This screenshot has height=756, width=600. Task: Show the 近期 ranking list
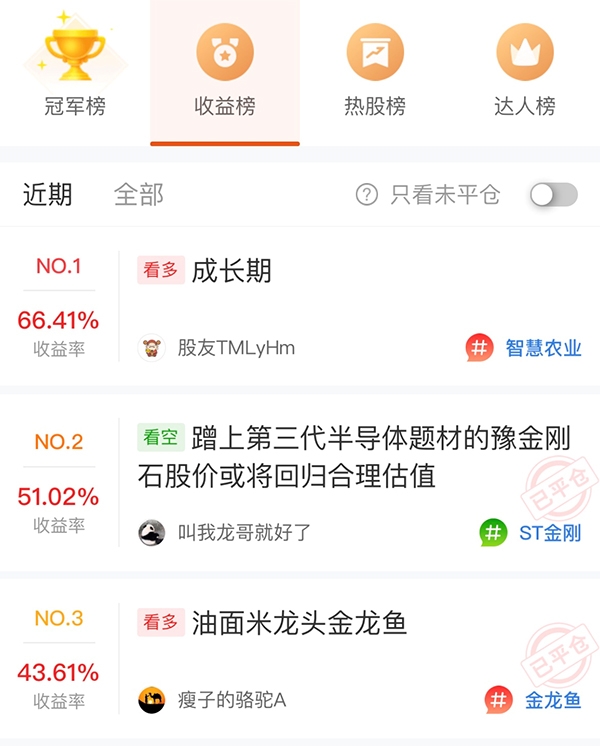click(48, 195)
